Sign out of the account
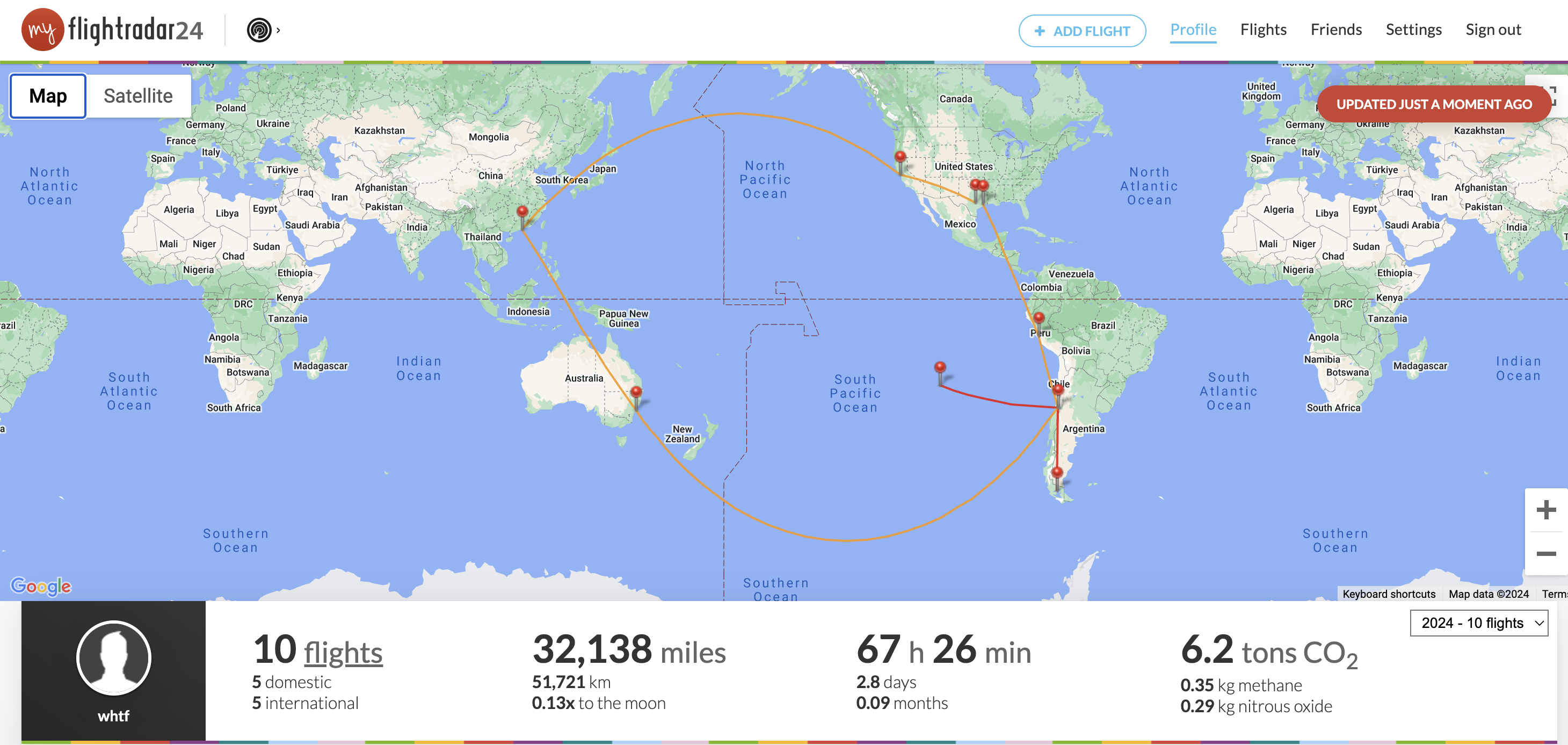The width and height of the screenshot is (1568, 745). 1492,30
